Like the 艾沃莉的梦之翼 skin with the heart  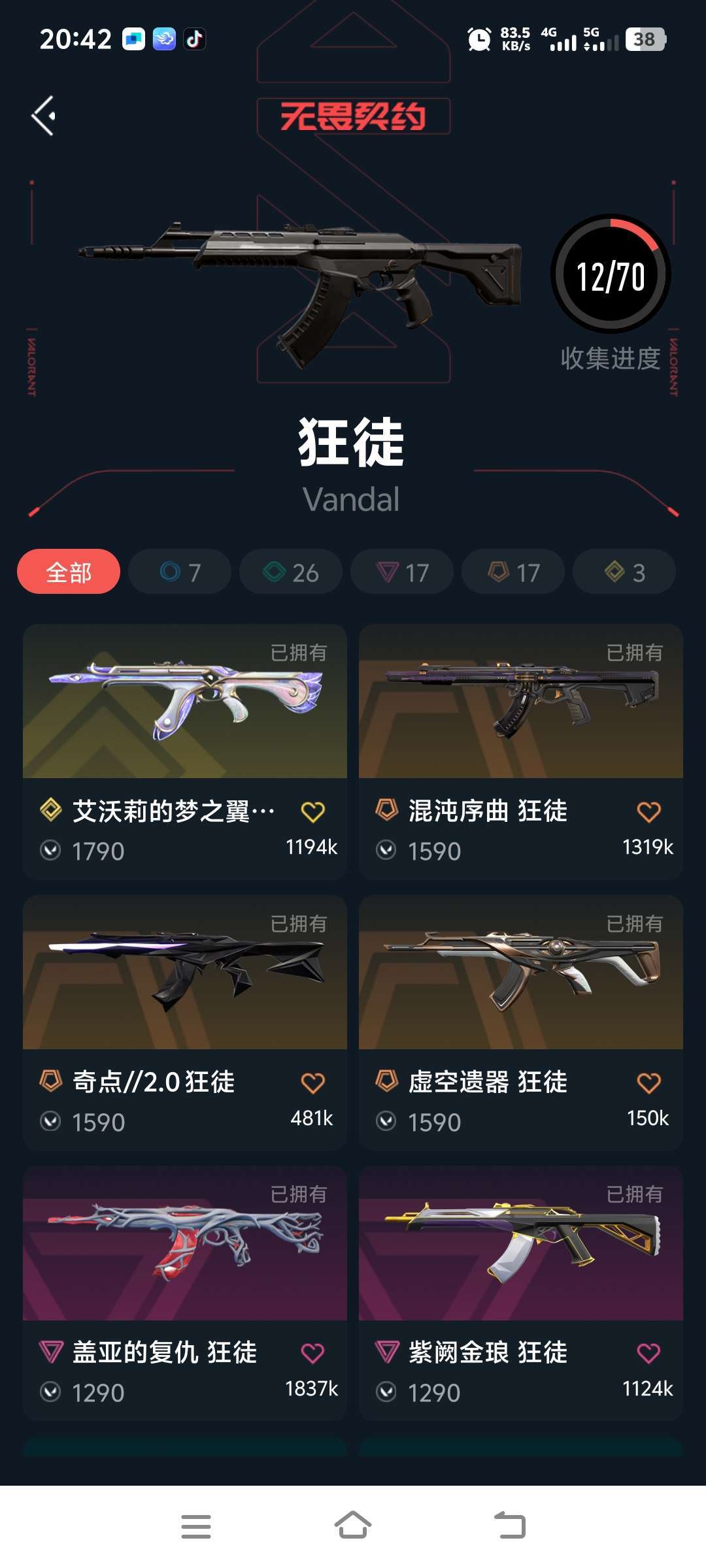click(312, 812)
